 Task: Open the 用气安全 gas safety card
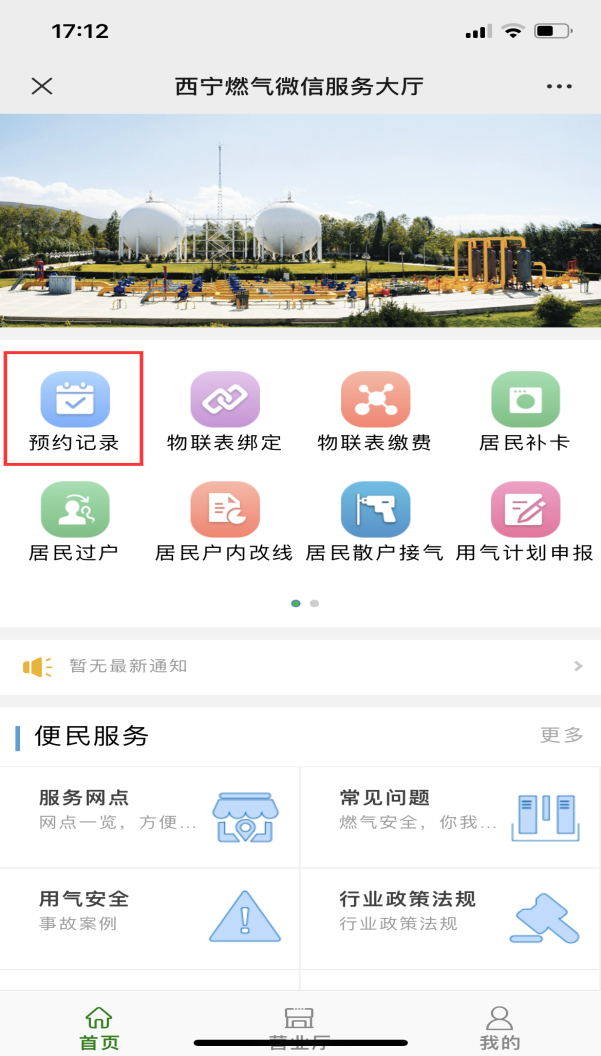[150, 917]
